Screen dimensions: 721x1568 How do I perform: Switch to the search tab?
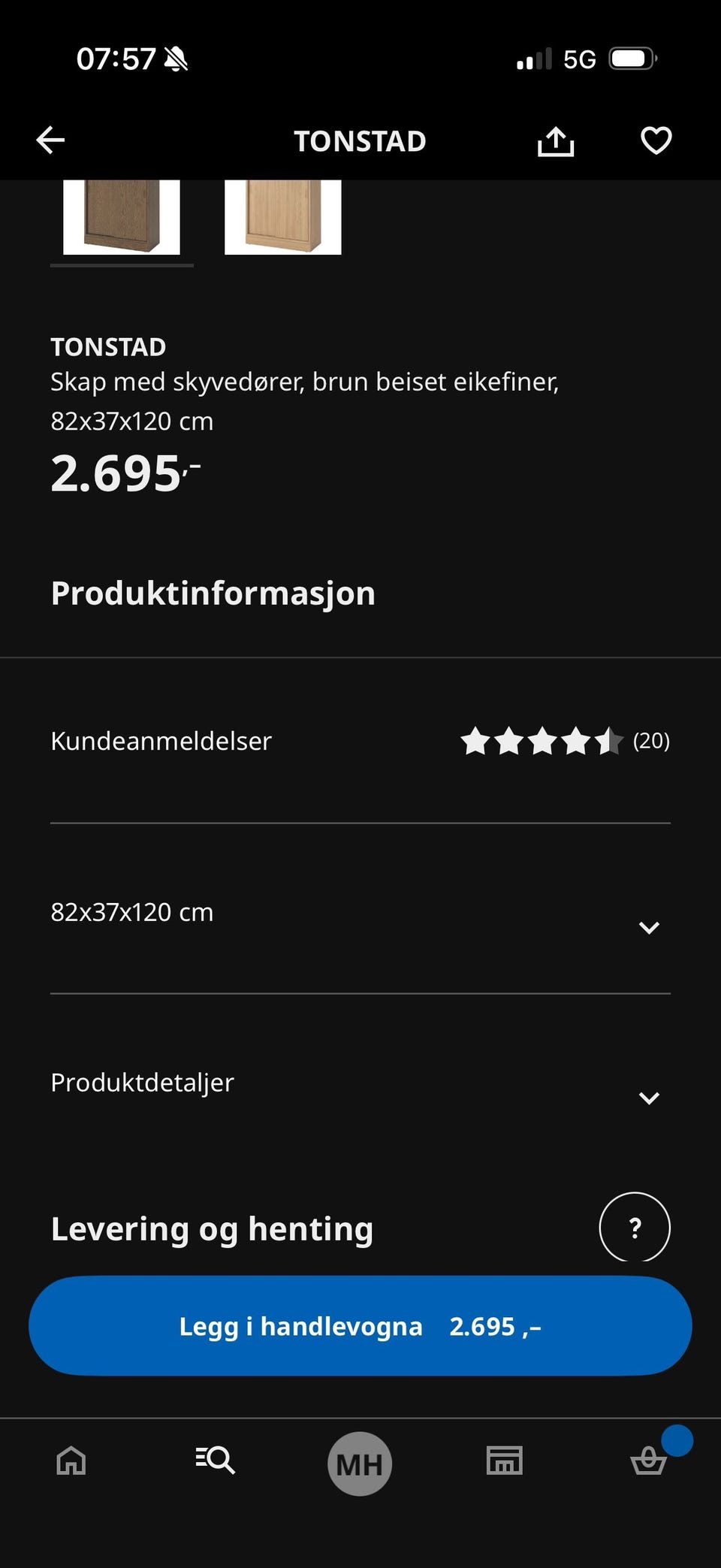pyautogui.click(x=216, y=1461)
